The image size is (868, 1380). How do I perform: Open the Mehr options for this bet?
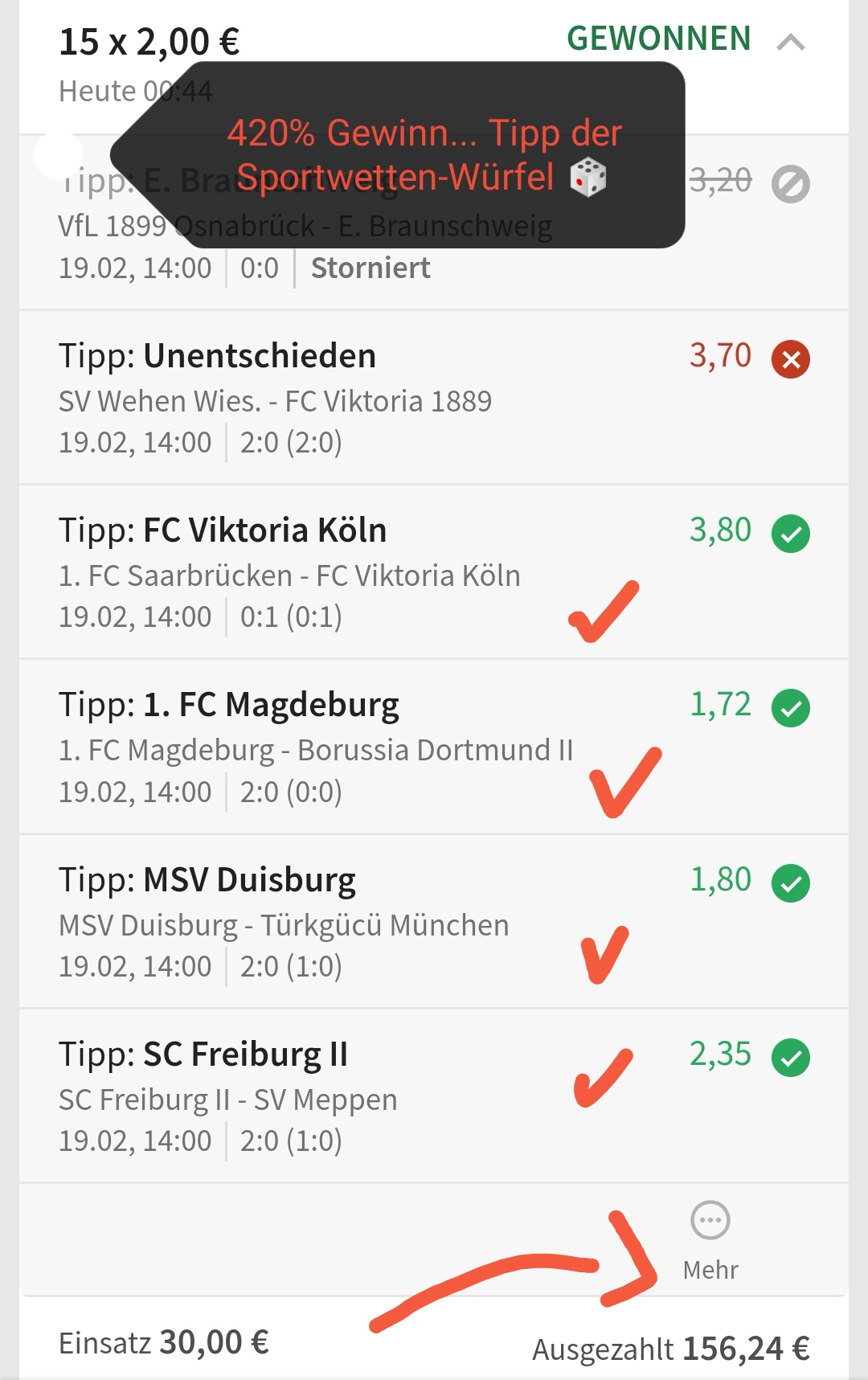(710, 1239)
